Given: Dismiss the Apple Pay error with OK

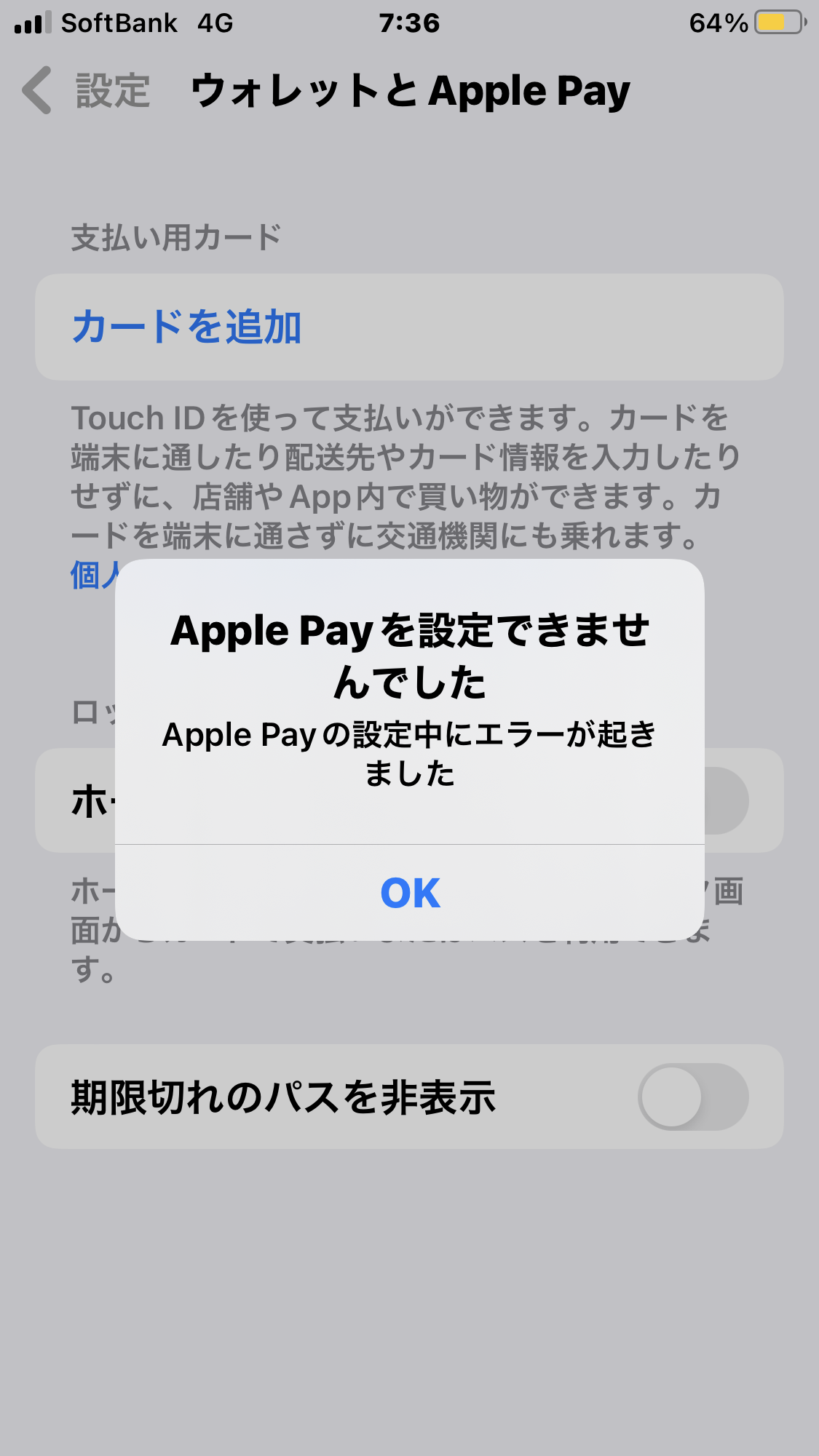Looking at the screenshot, I should point(410,893).
